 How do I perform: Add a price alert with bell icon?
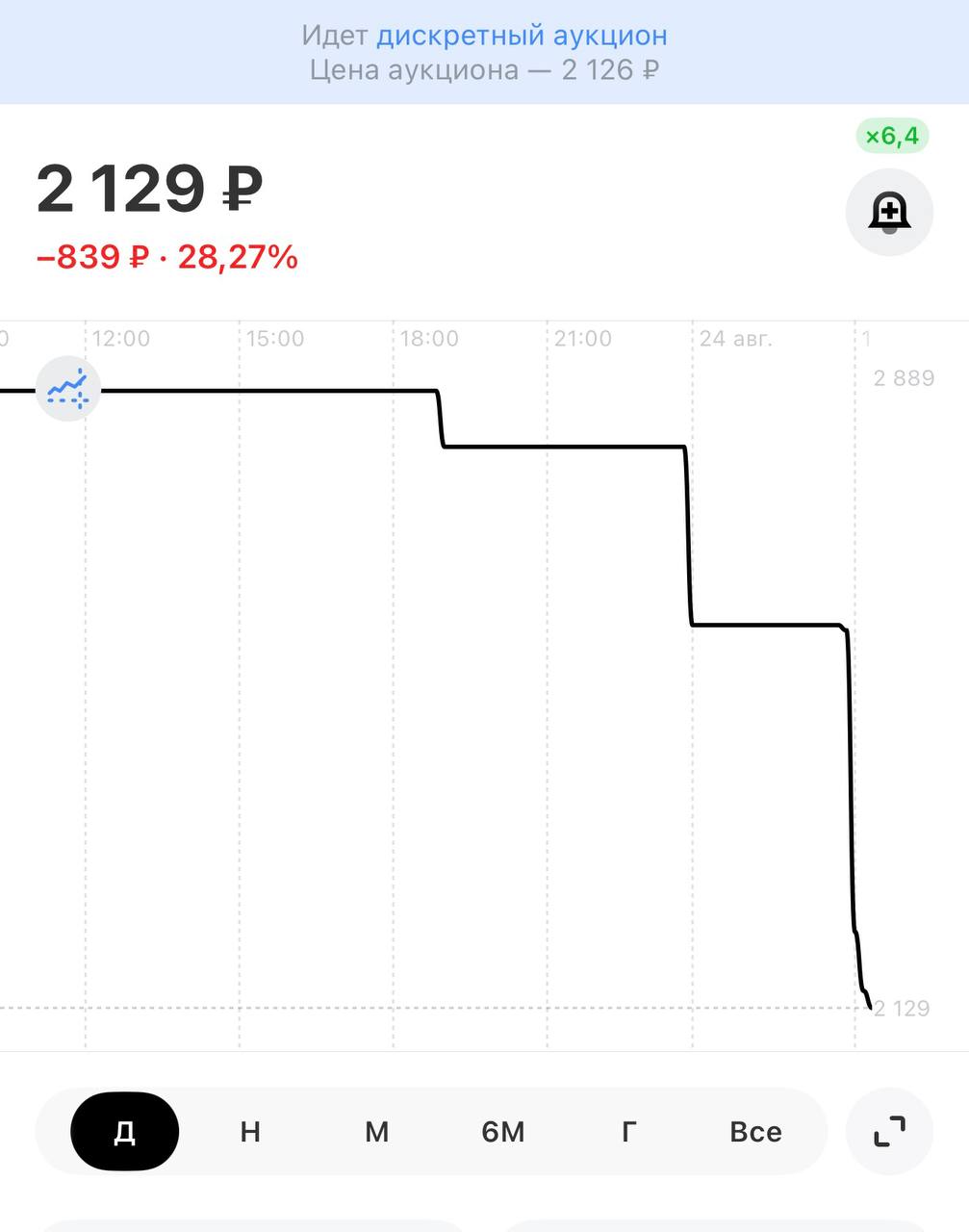(x=889, y=212)
